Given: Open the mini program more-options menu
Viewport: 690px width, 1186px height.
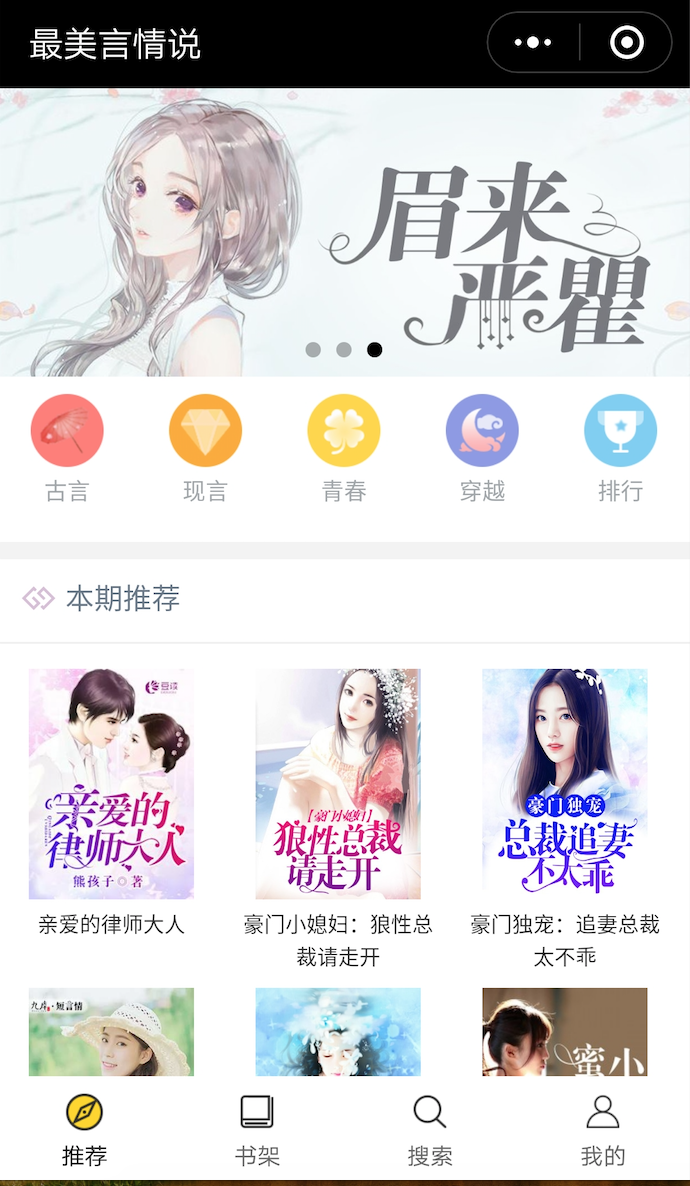Looking at the screenshot, I should pyautogui.click(x=533, y=43).
